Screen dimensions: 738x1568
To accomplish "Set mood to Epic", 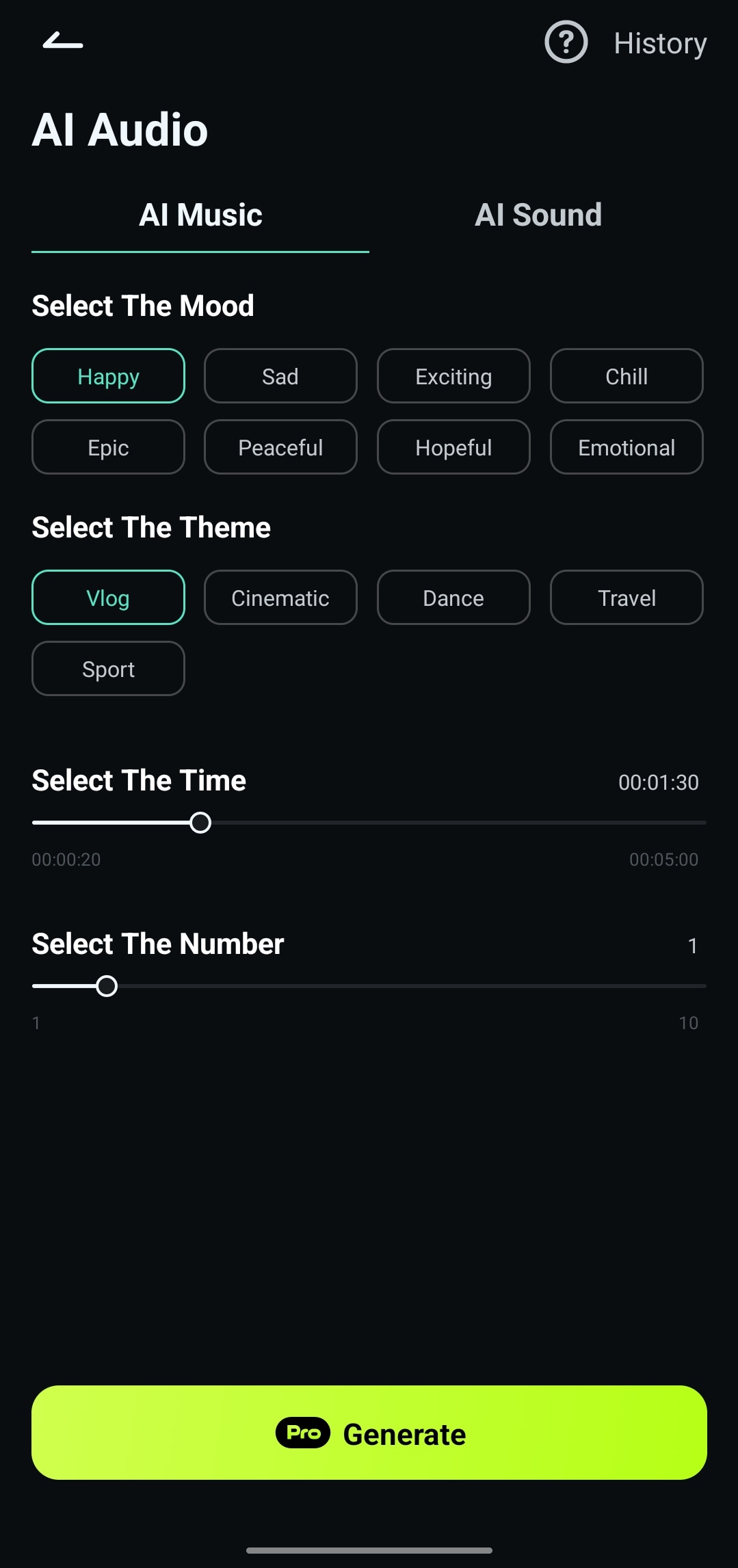I will 108,447.
